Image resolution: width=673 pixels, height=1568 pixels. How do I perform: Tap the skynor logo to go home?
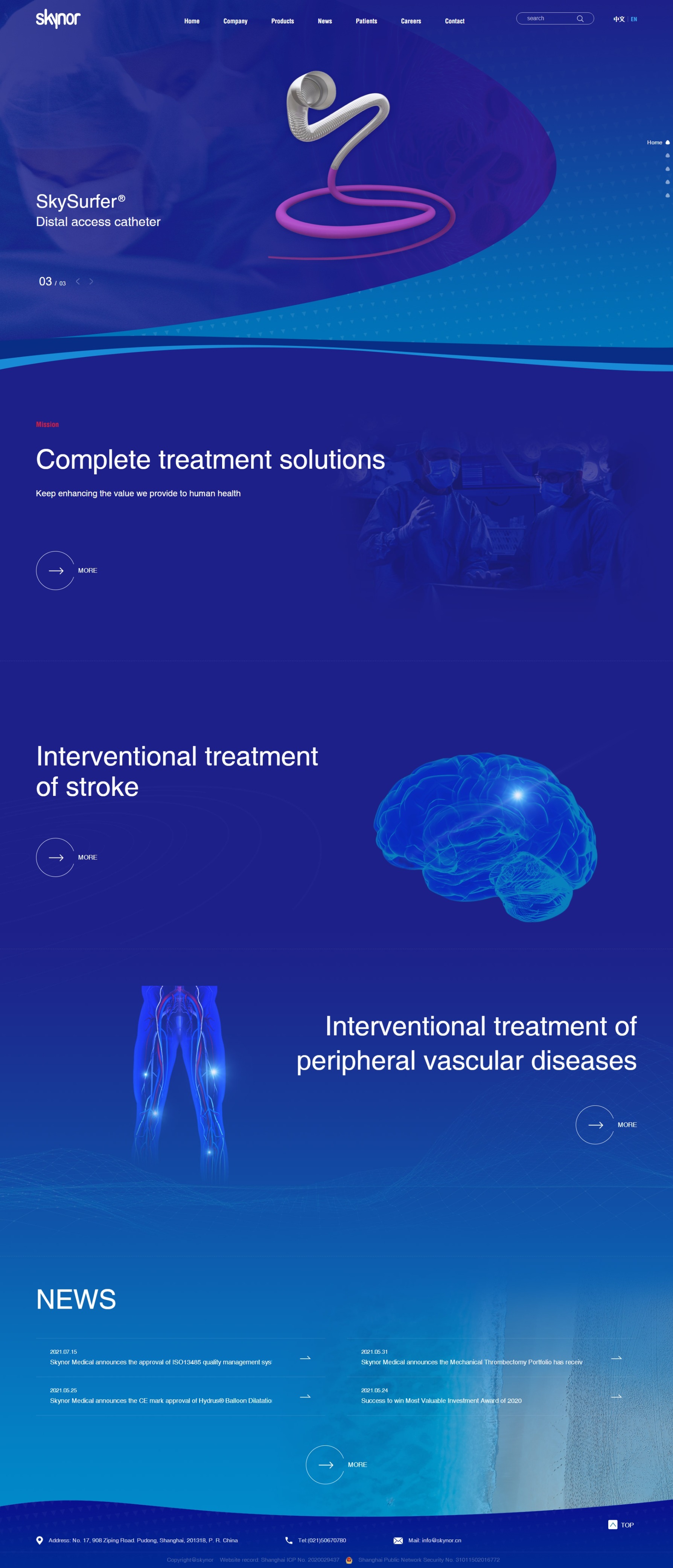[x=58, y=19]
